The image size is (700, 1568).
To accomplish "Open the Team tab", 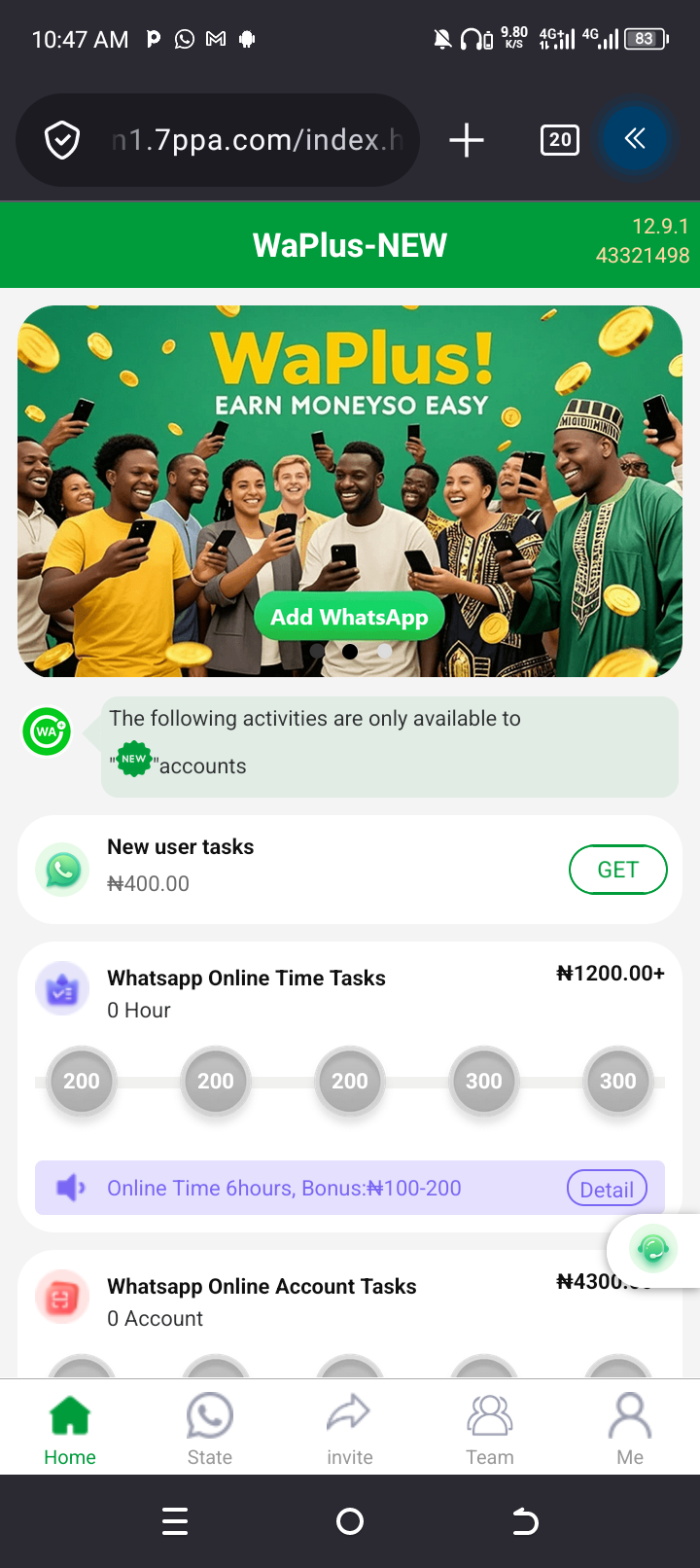I will point(490,1429).
